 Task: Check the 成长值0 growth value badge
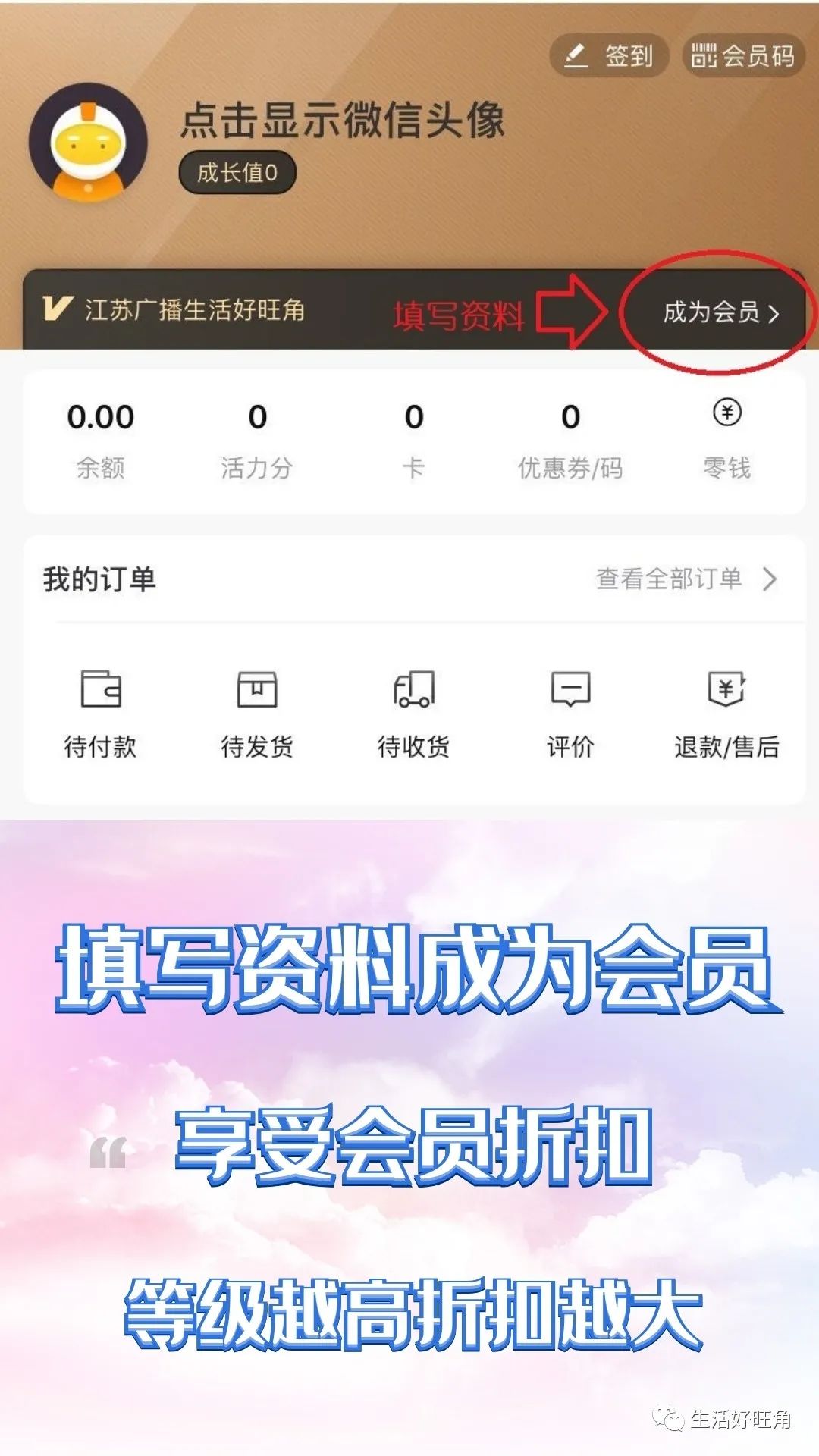coord(237,171)
